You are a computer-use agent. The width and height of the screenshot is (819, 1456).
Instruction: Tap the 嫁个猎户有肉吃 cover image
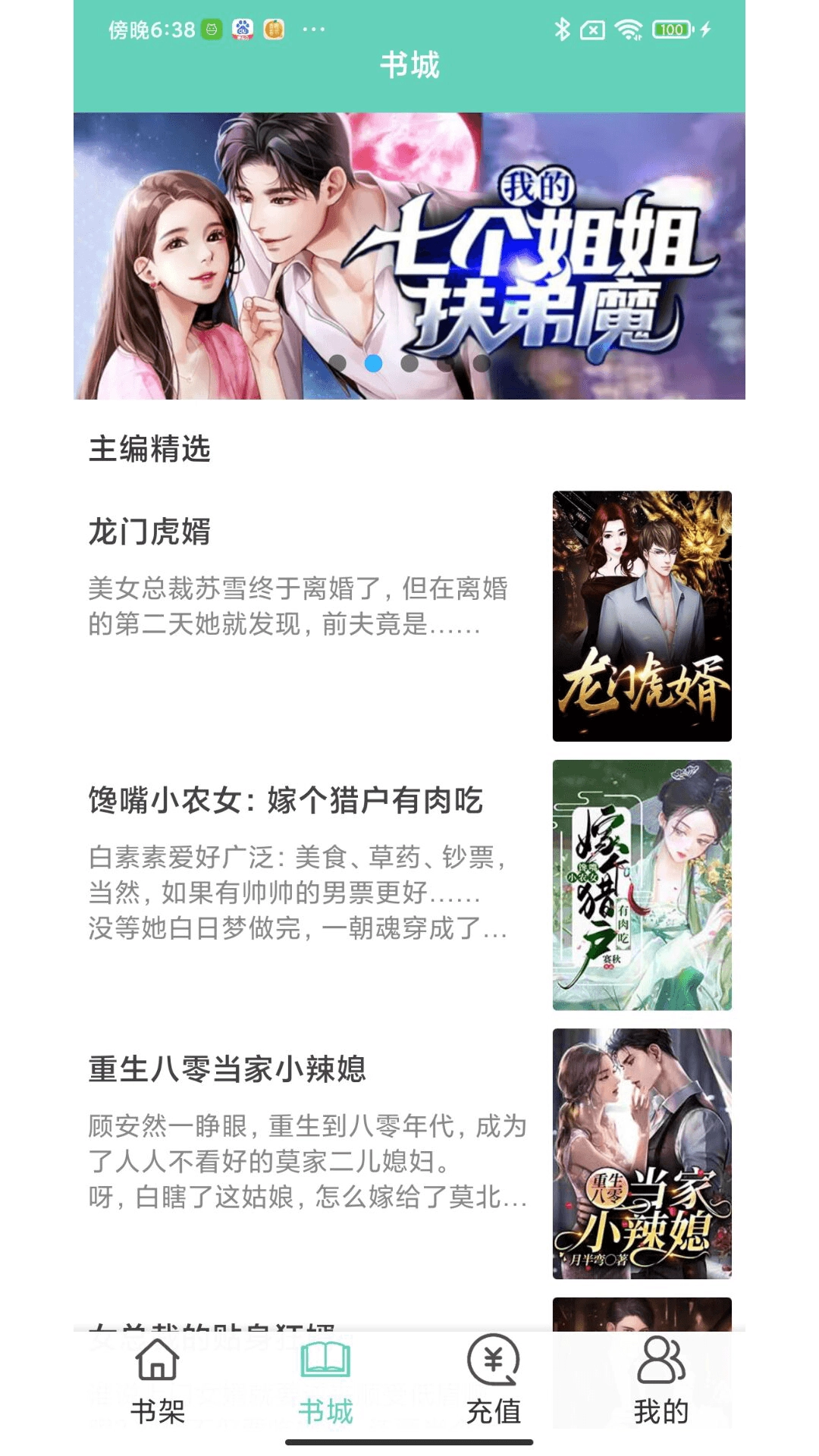point(642,886)
